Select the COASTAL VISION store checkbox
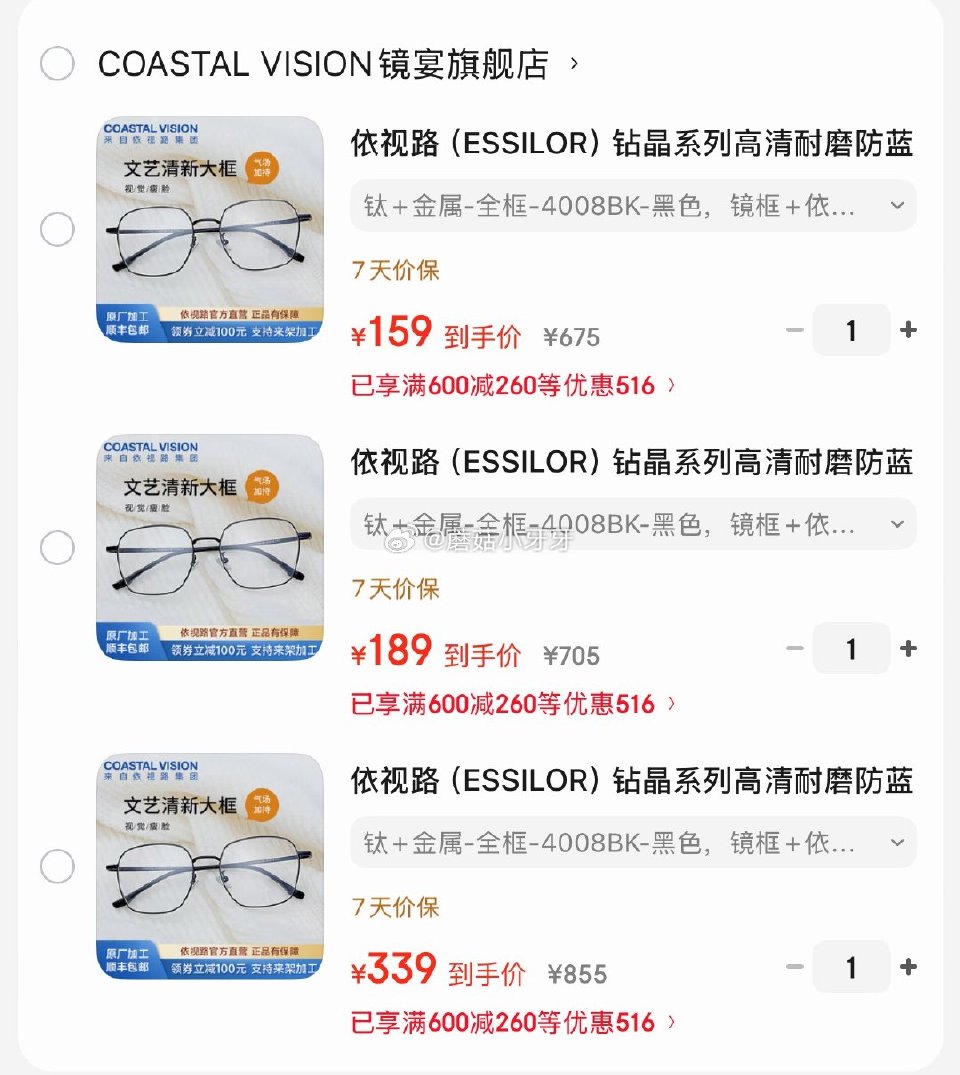960x1075 pixels. tap(58, 64)
